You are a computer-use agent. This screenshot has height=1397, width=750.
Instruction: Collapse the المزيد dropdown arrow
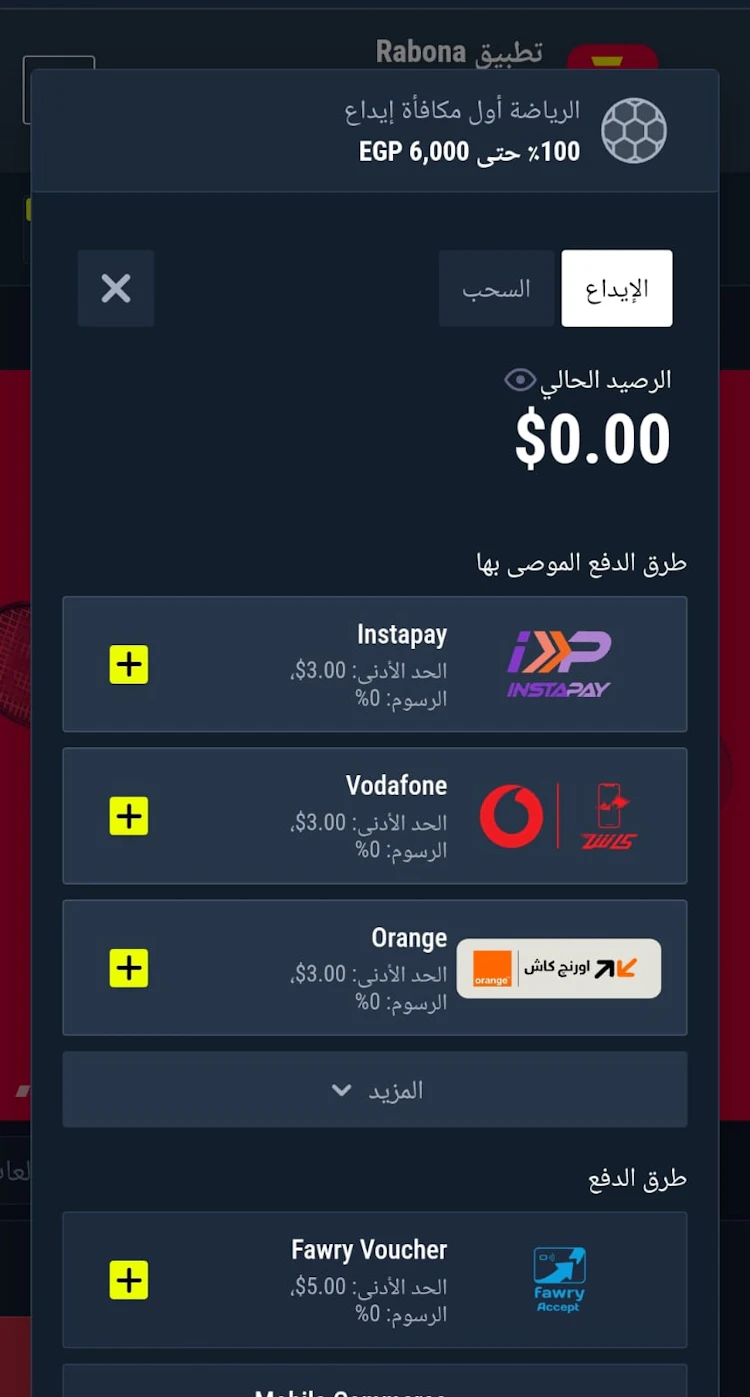tap(341, 1090)
